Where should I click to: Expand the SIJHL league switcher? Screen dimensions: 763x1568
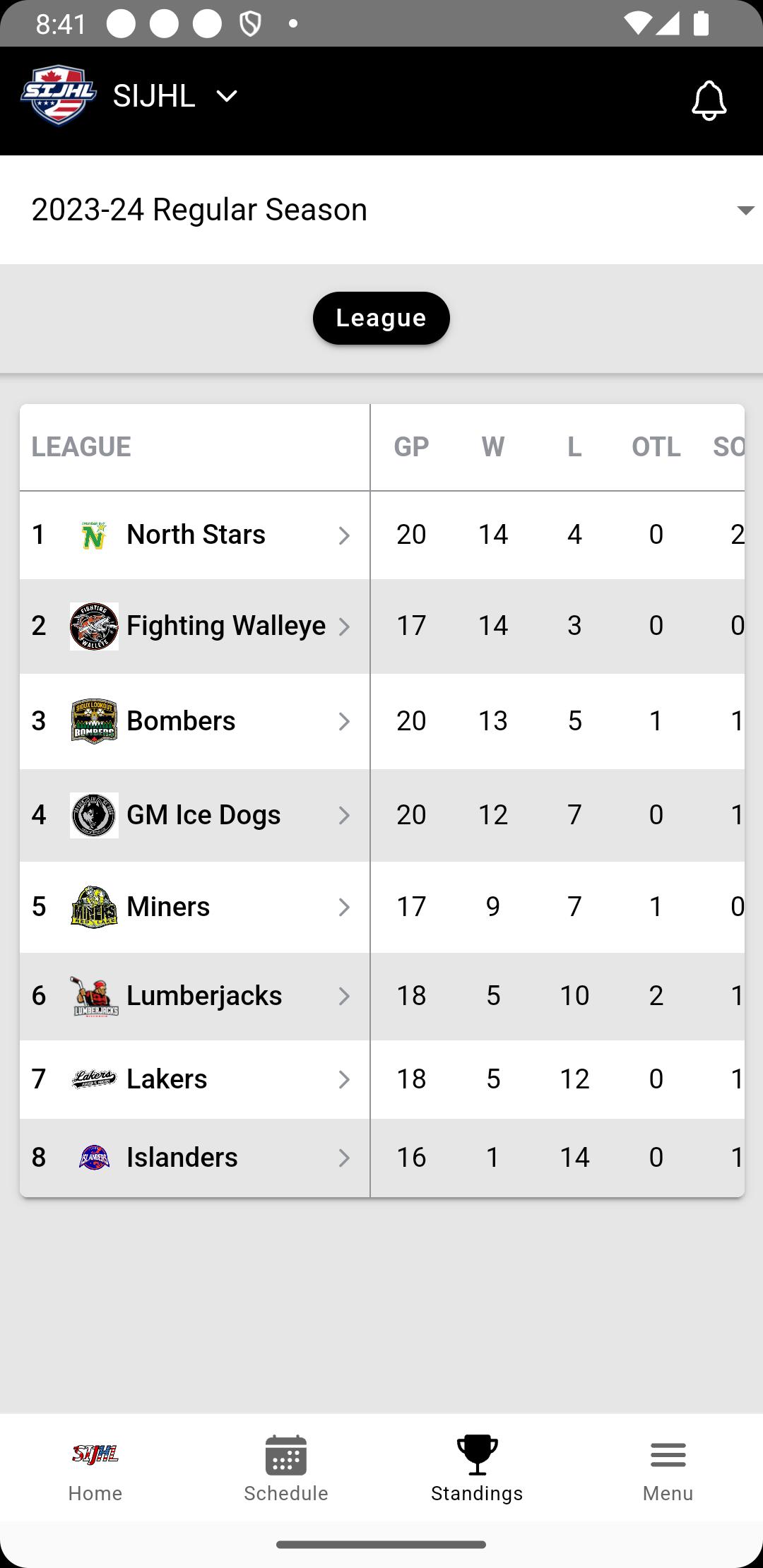click(x=177, y=96)
